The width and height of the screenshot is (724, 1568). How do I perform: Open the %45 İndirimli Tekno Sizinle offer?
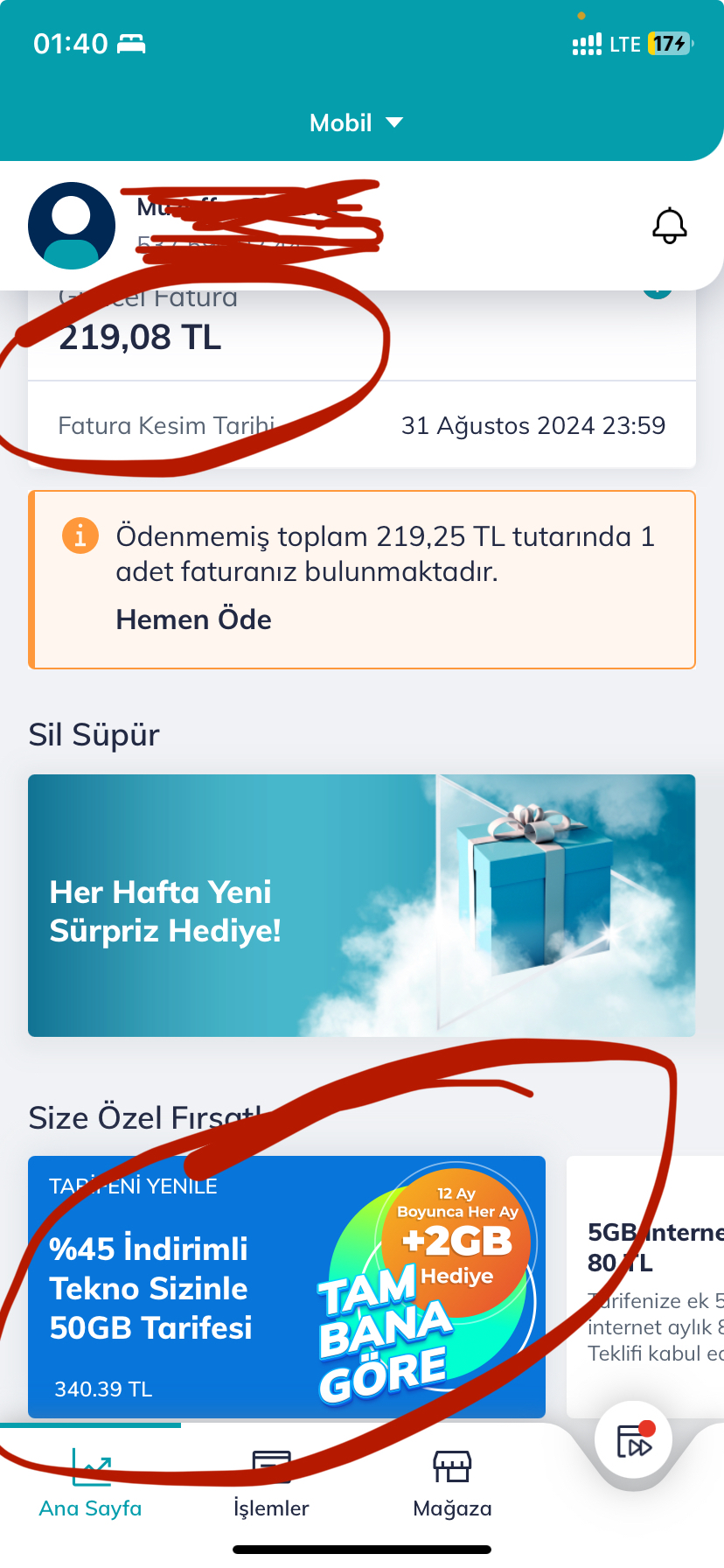pos(286,1286)
